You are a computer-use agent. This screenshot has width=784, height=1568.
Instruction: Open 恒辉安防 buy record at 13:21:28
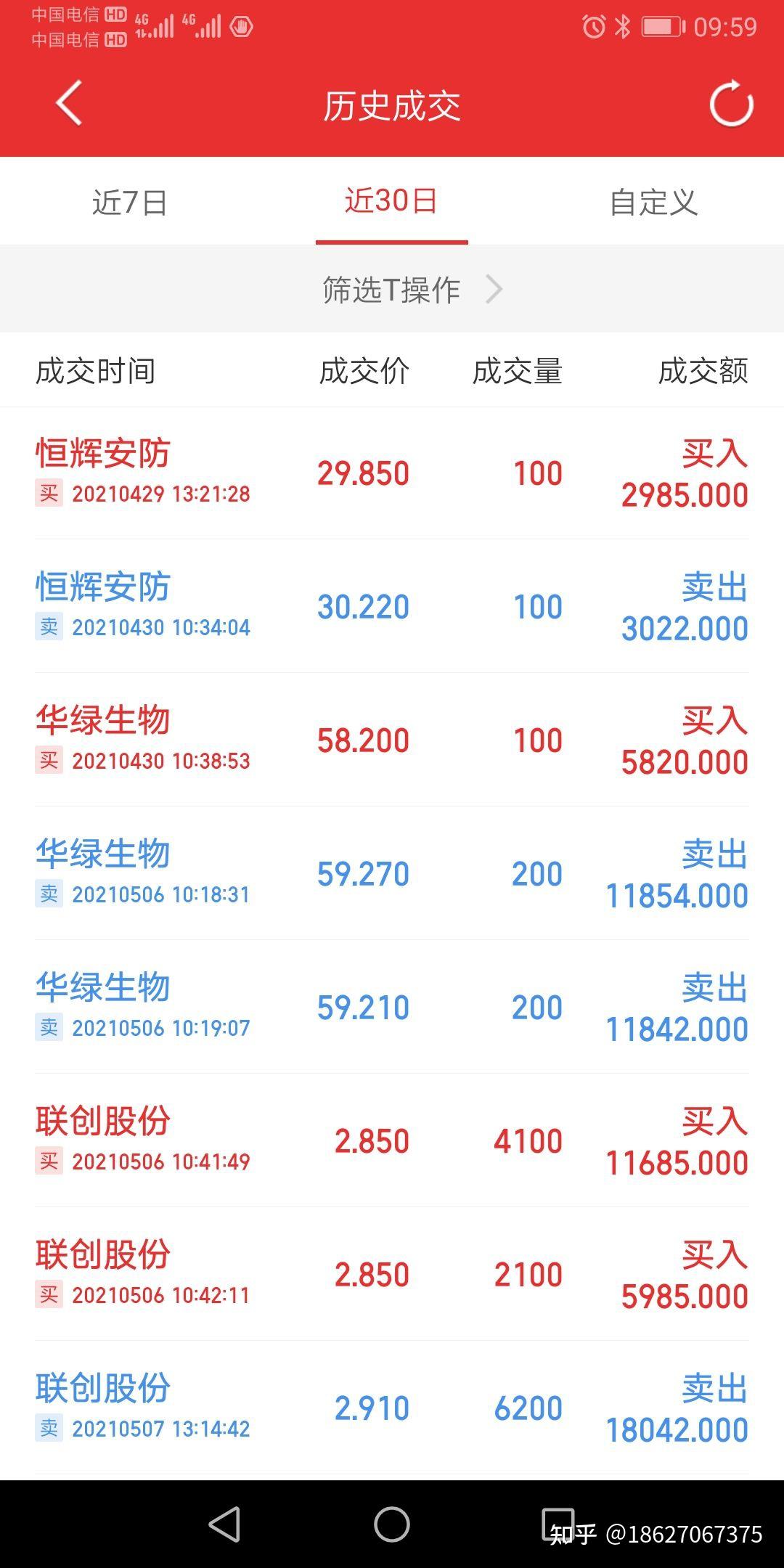pyautogui.click(x=392, y=473)
